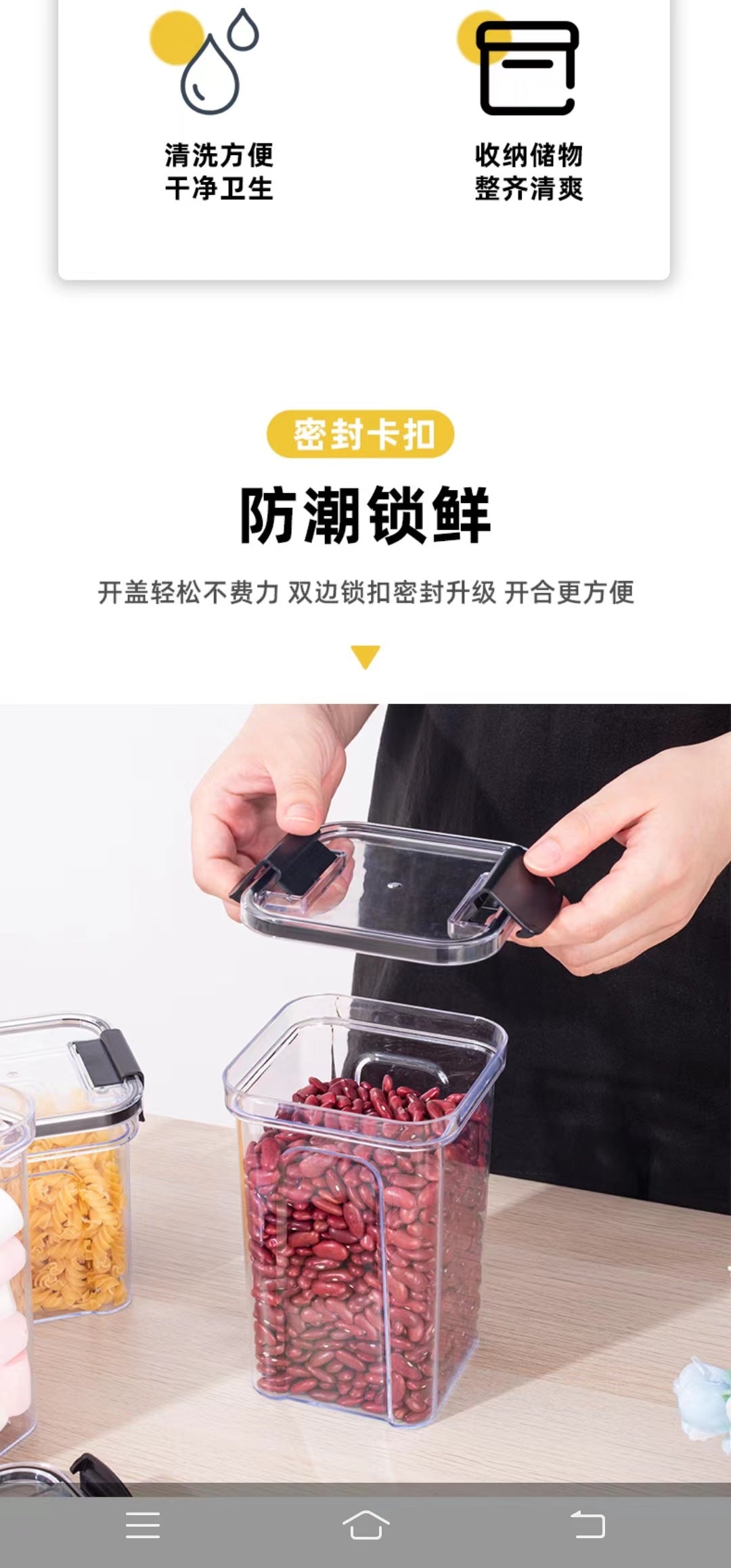Return to the phone's home screen
Viewport: 731px width, 1568px height.
pyautogui.click(x=365, y=1525)
